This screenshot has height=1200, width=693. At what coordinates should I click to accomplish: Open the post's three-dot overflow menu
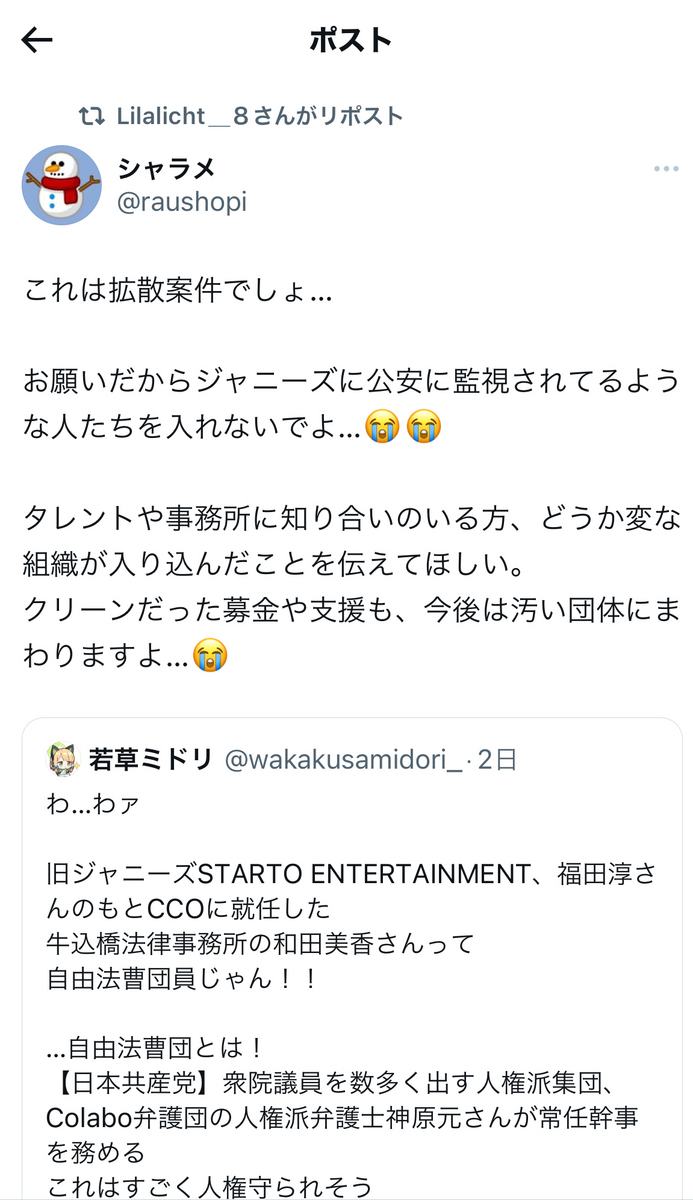[666, 169]
